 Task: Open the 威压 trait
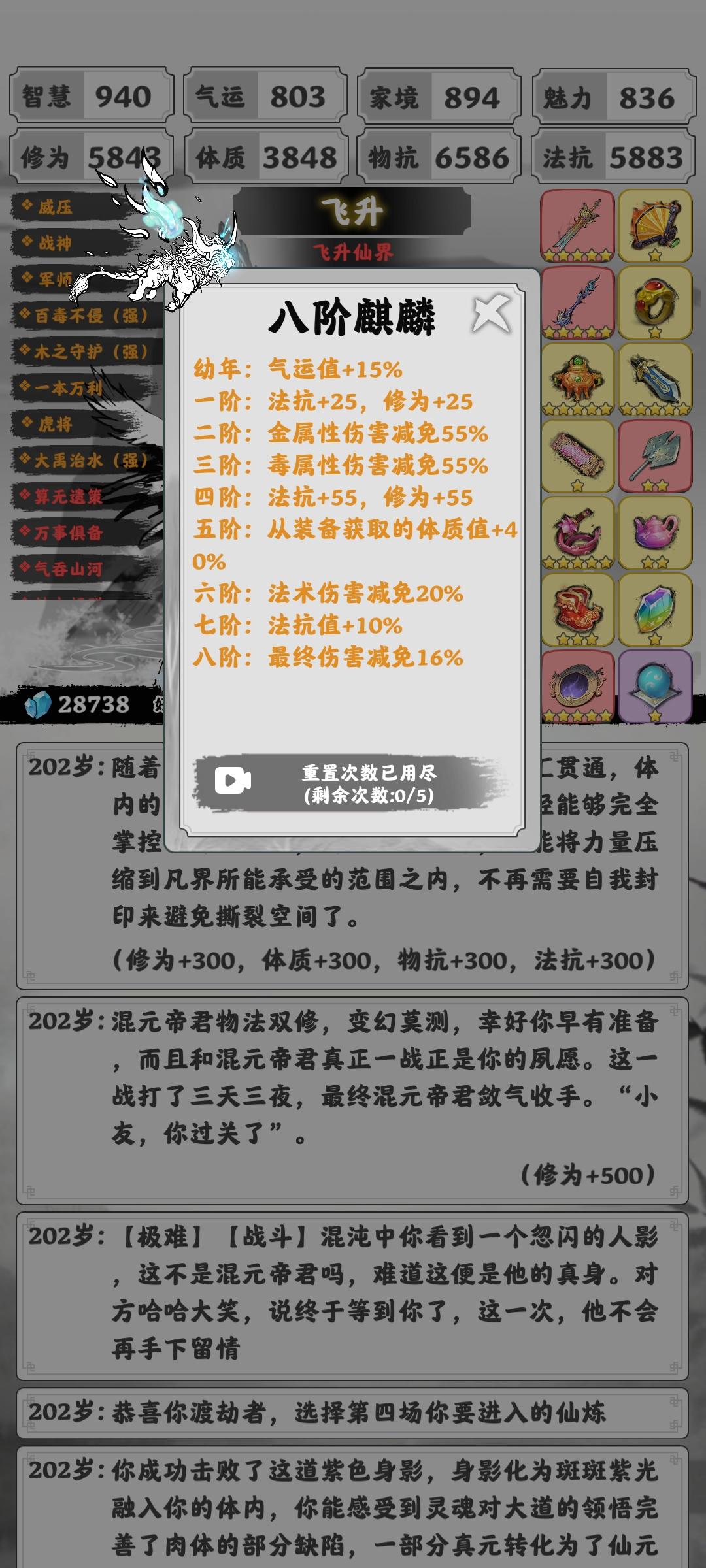pyautogui.click(x=56, y=207)
